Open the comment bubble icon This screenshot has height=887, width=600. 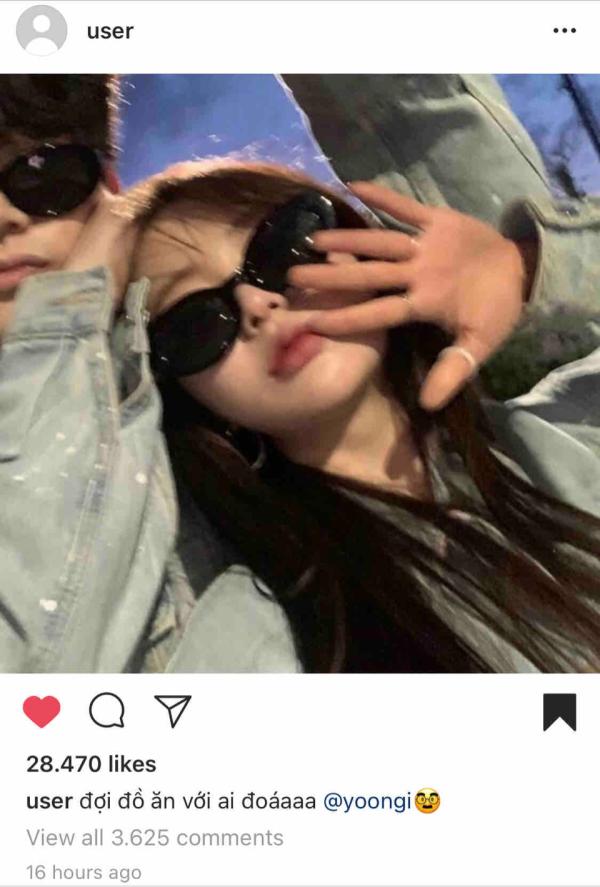click(x=107, y=711)
